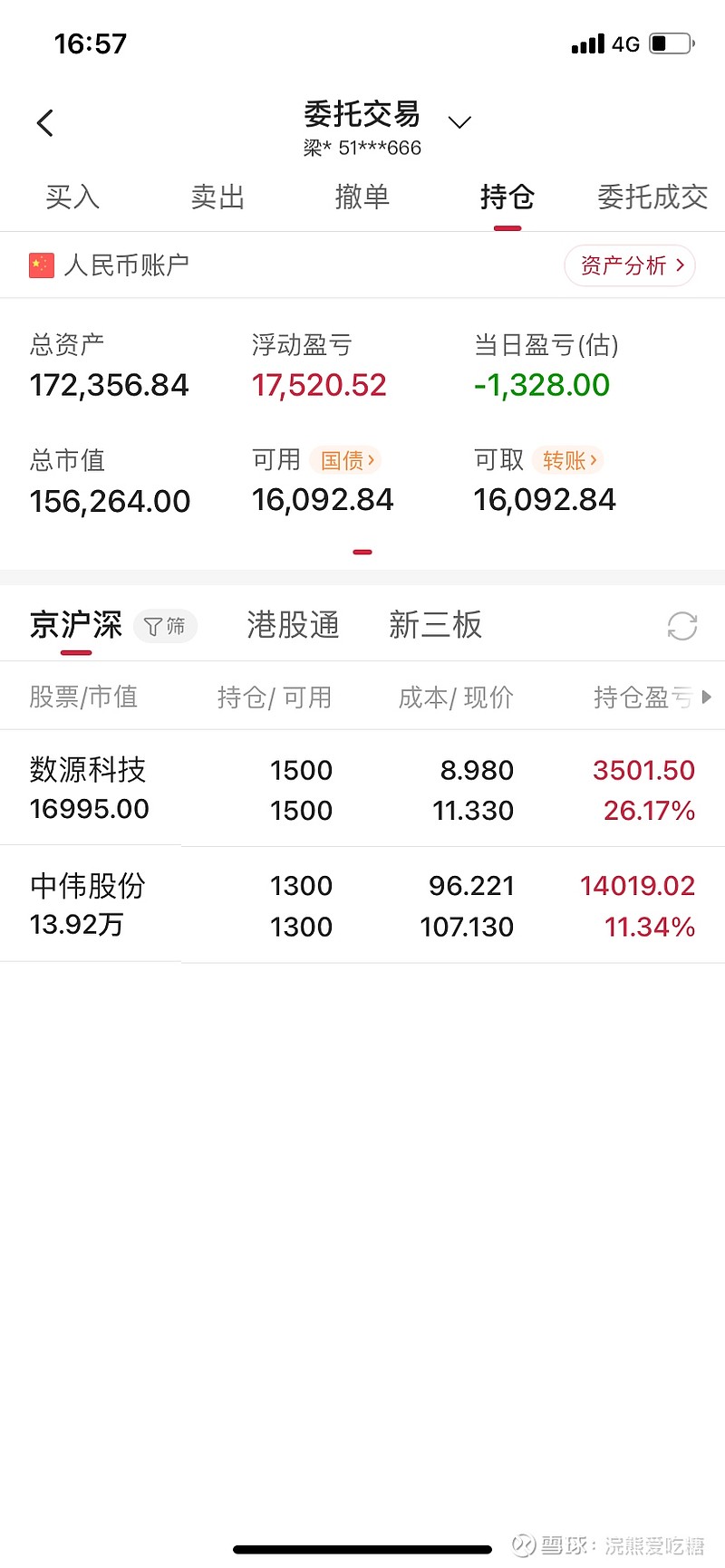This screenshot has width=725, height=1568.
Task: Switch to the 港股通 tab
Action: point(294,625)
